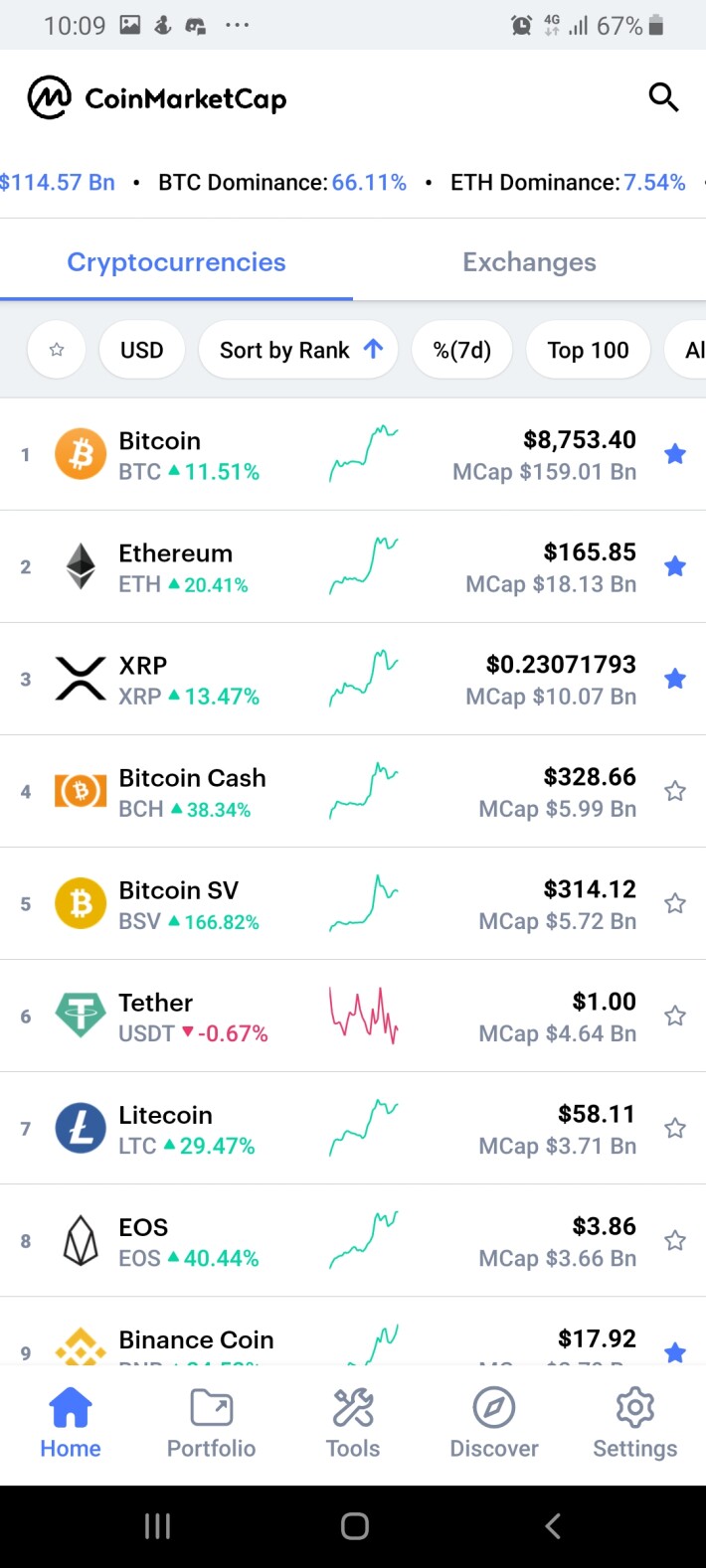706x1568 pixels.
Task: Open Settings from bottom bar
Action: coord(634,1424)
